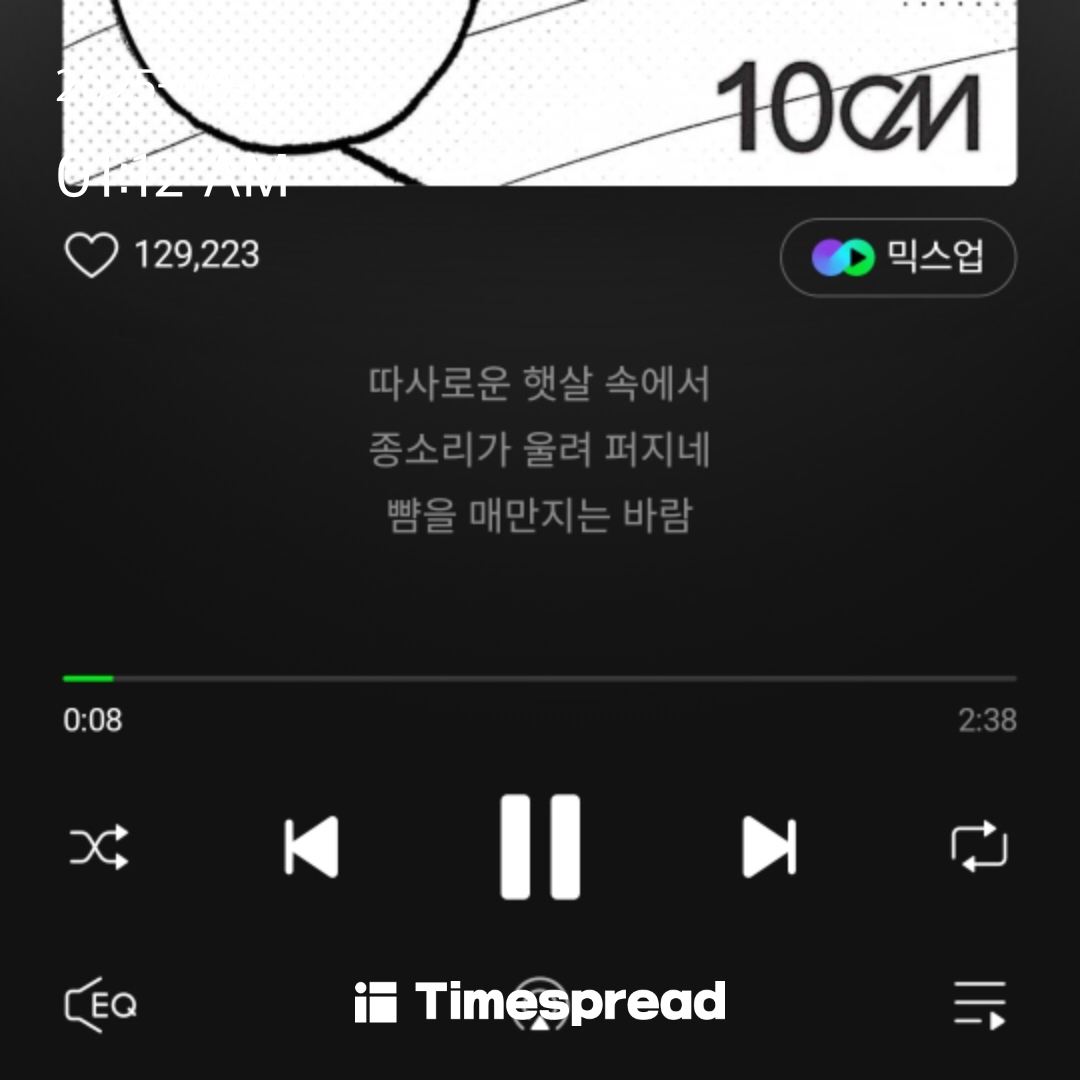Viewport: 1080px width, 1080px height.
Task: Like the song with the heart icon
Action: 91,256
